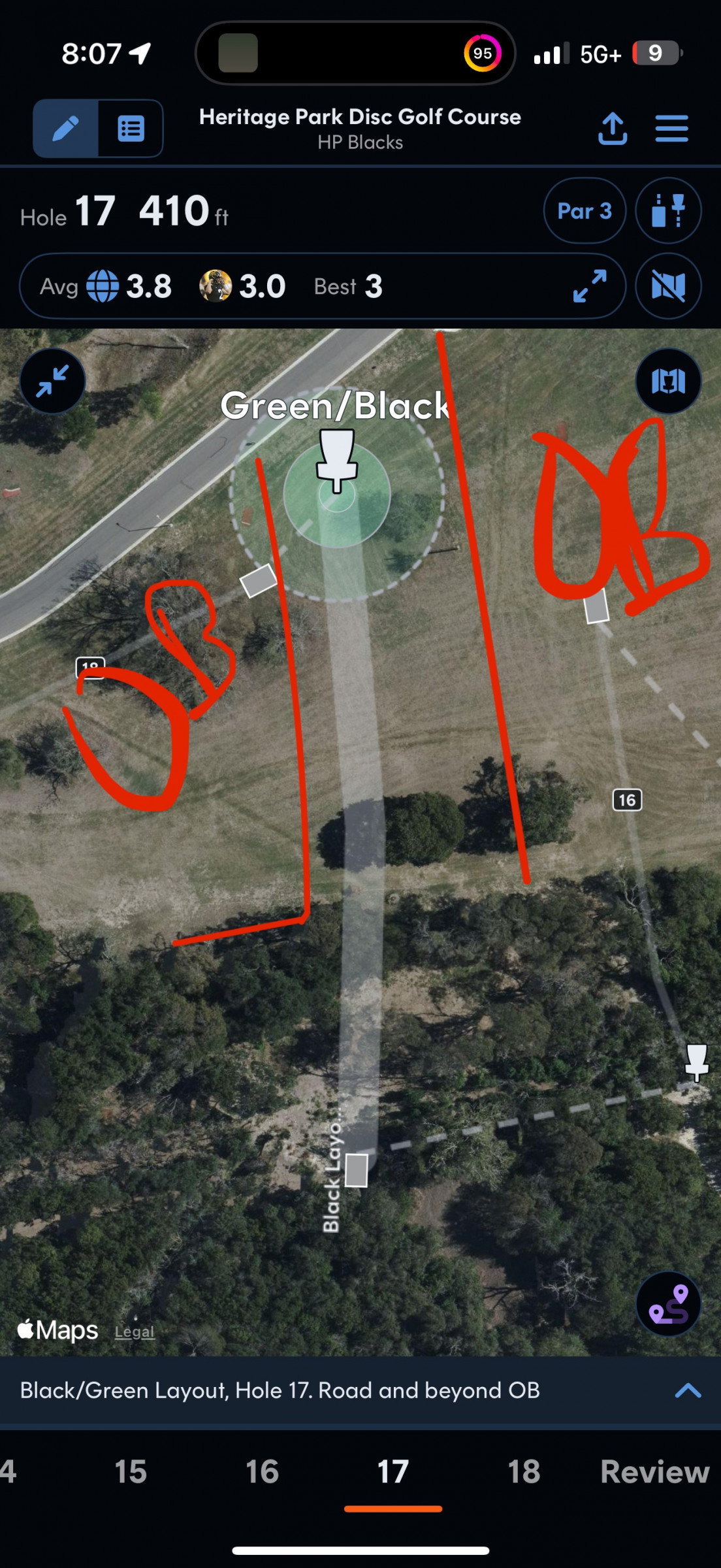The width and height of the screenshot is (721, 1568).
Task: Open the tee and basket position selector
Action: (x=668, y=211)
